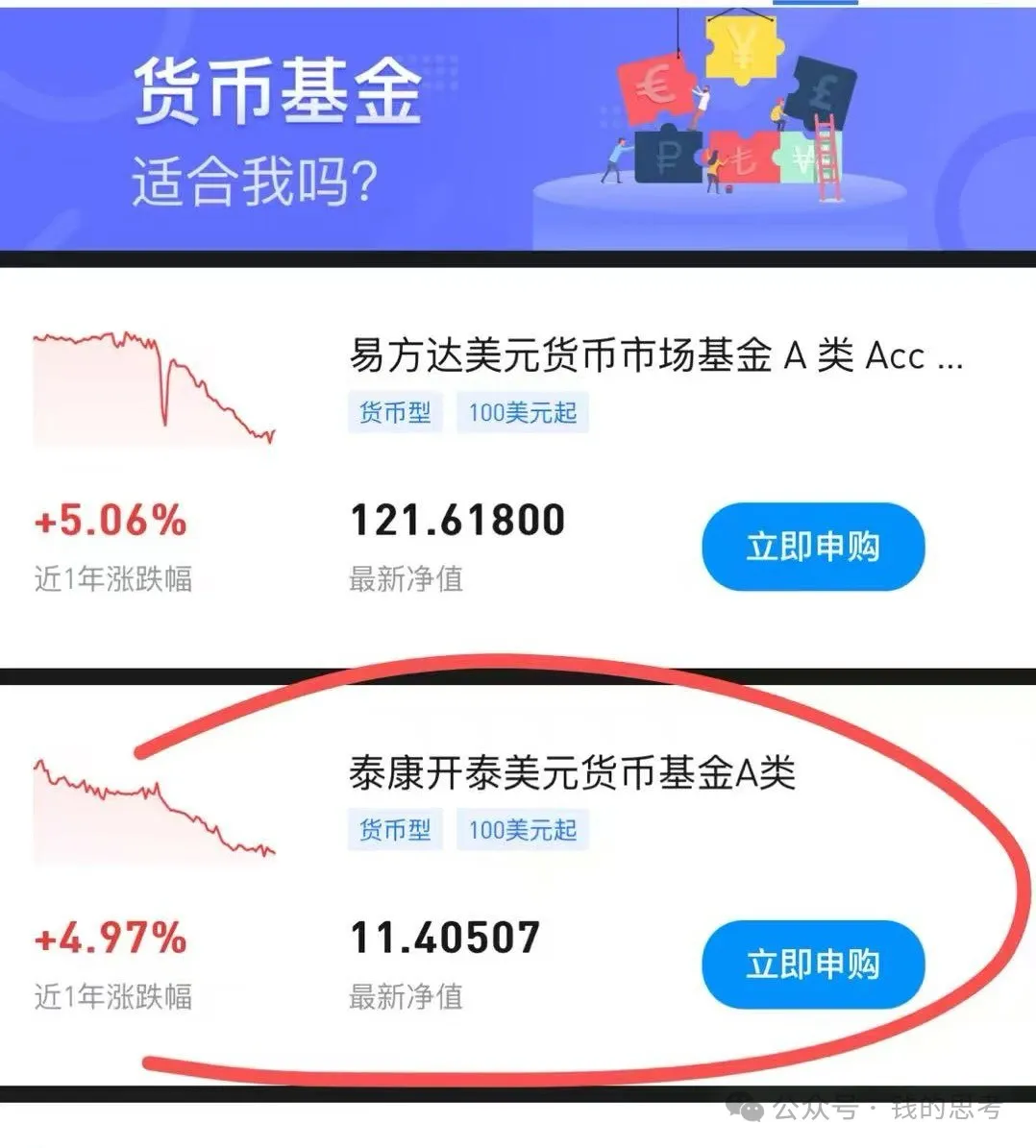Open 易方达美元货币市场基金 A类 fund details

655,356
